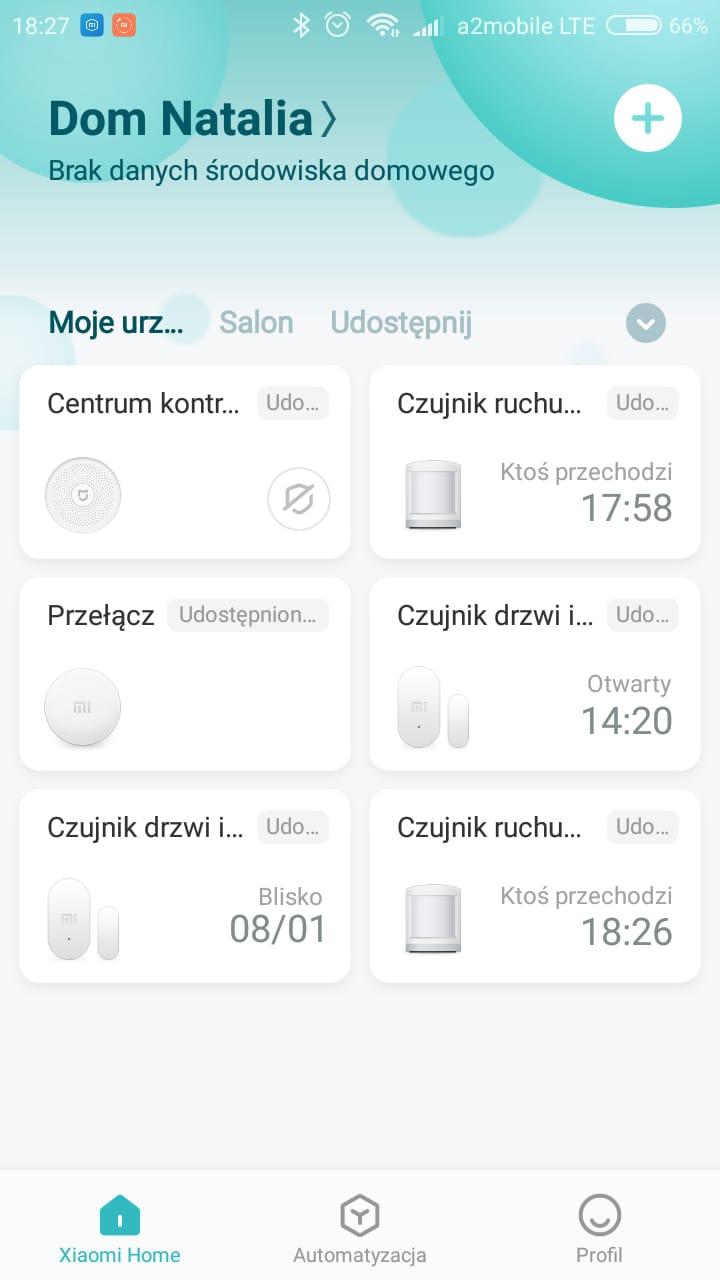
Task: Expand the room list chevron
Action: tap(646, 323)
